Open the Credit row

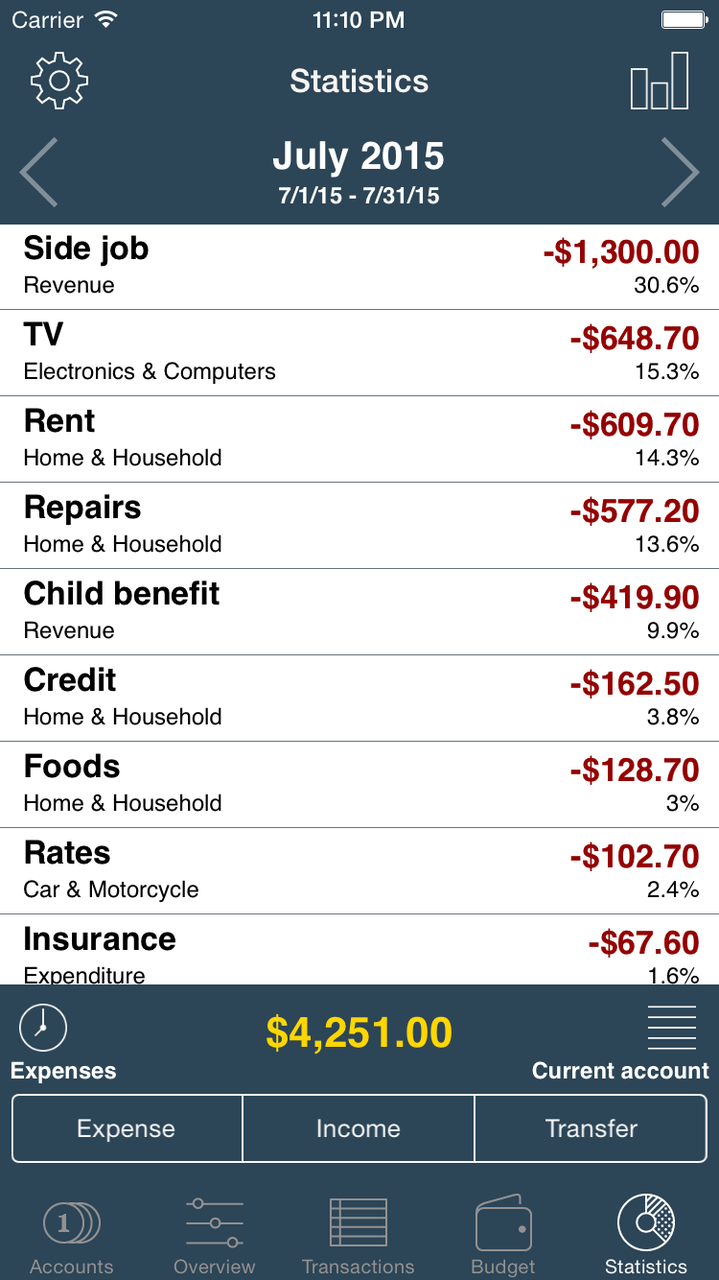pyautogui.click(x=359, y=698)
